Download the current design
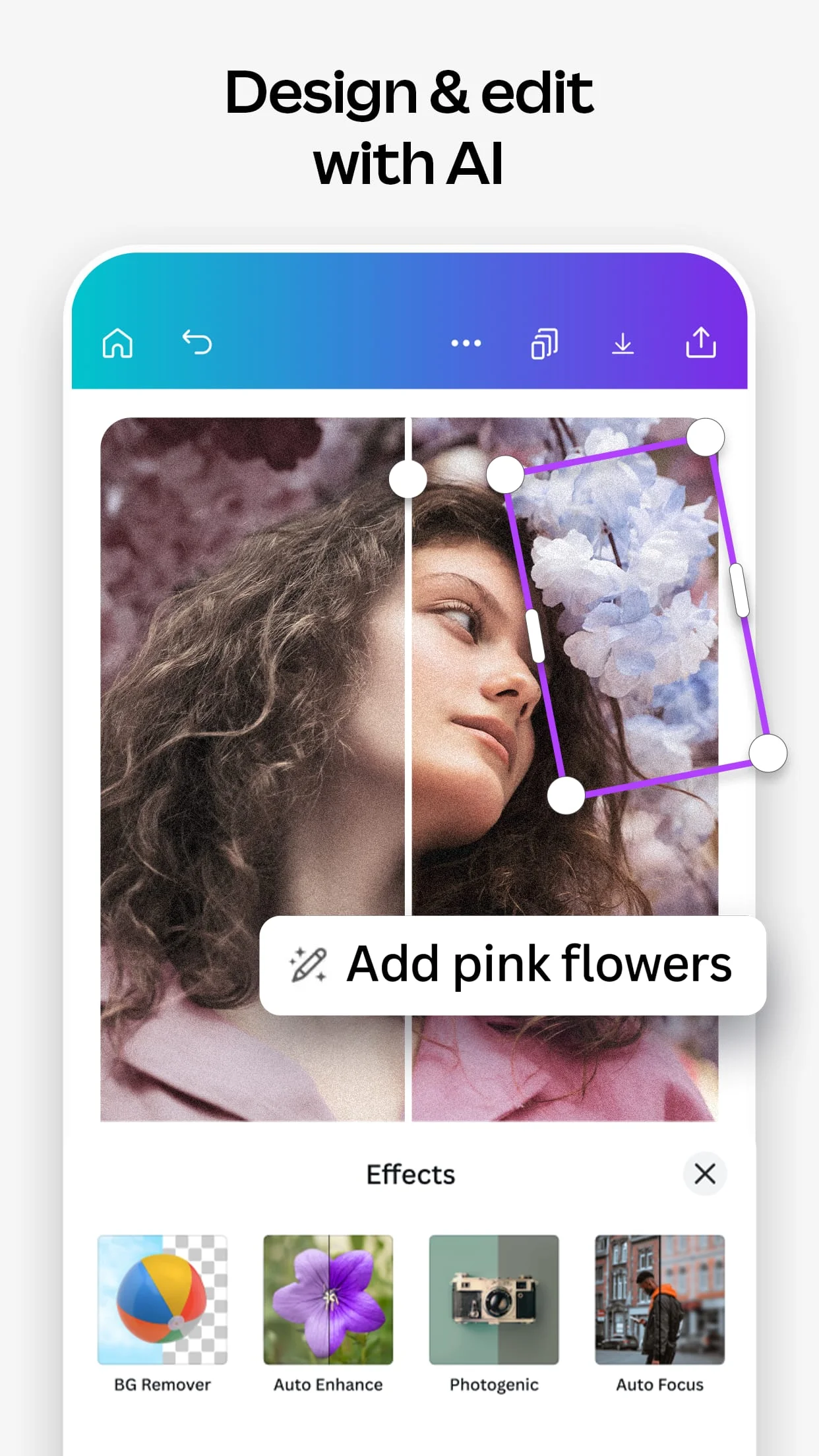This screenshot has height=1456, width=819. pyautogui.click(x=624, y=343)
